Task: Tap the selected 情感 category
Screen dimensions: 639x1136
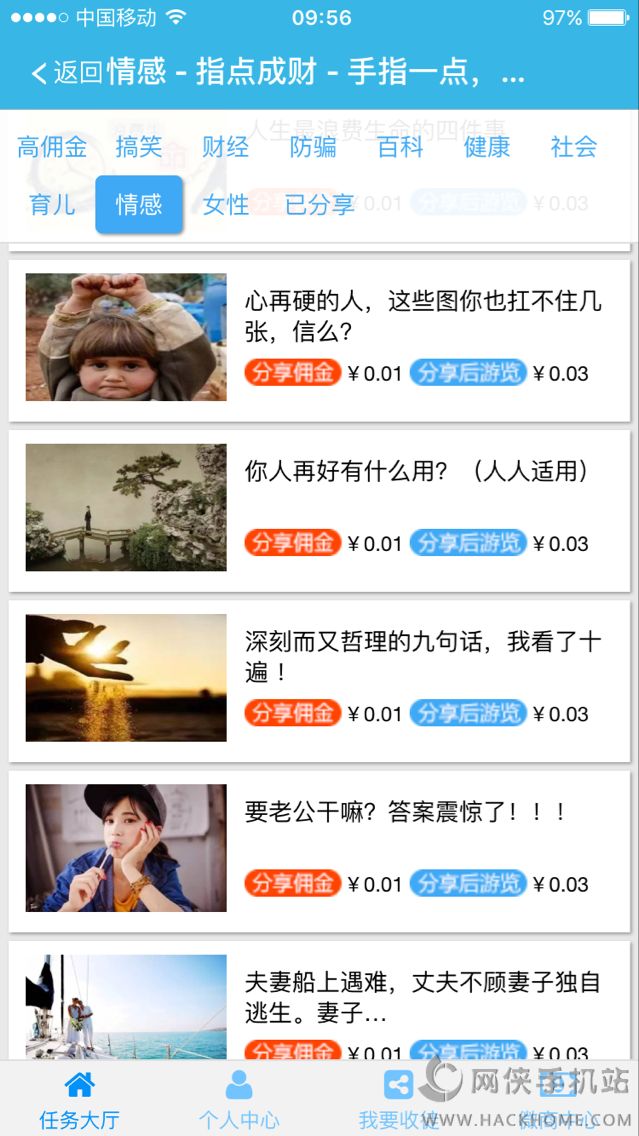Action: click(139, 205)
